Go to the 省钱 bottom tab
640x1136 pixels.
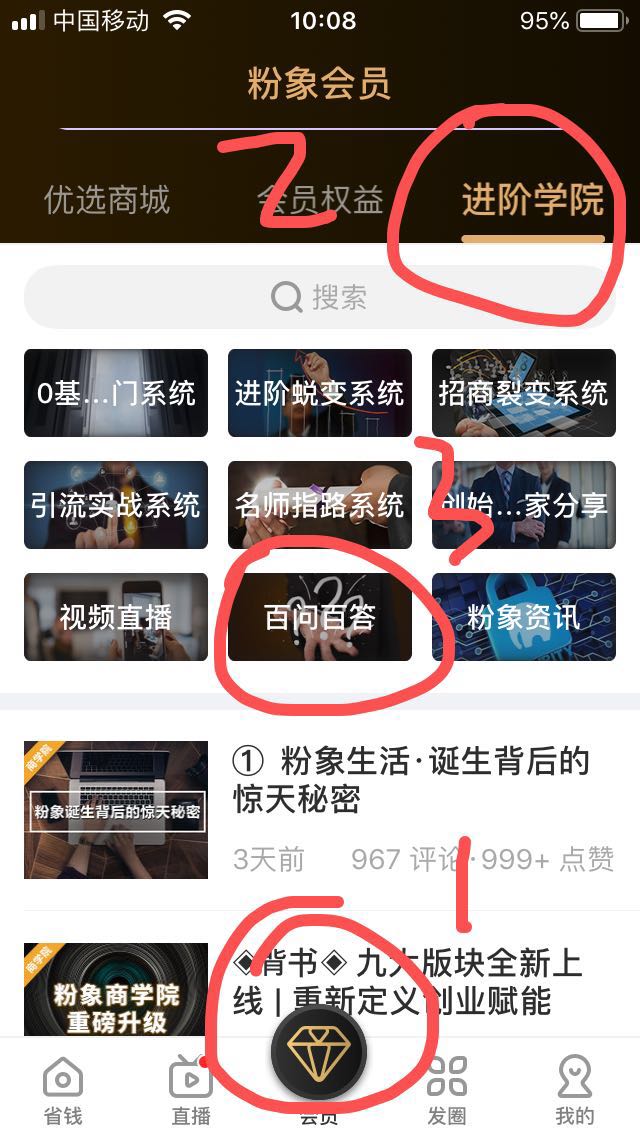63,1090
